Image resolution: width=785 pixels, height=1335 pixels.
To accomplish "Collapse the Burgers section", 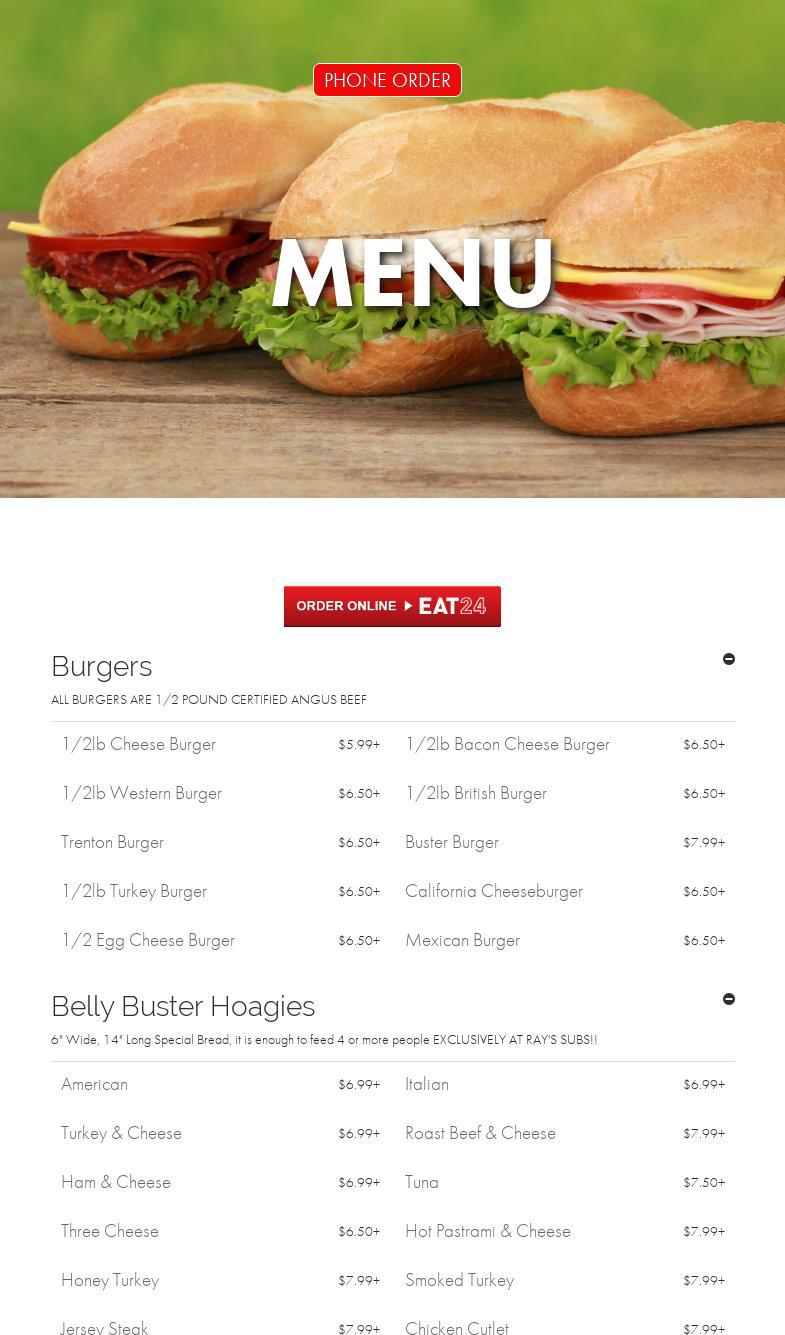I will [x=729, y=659].
